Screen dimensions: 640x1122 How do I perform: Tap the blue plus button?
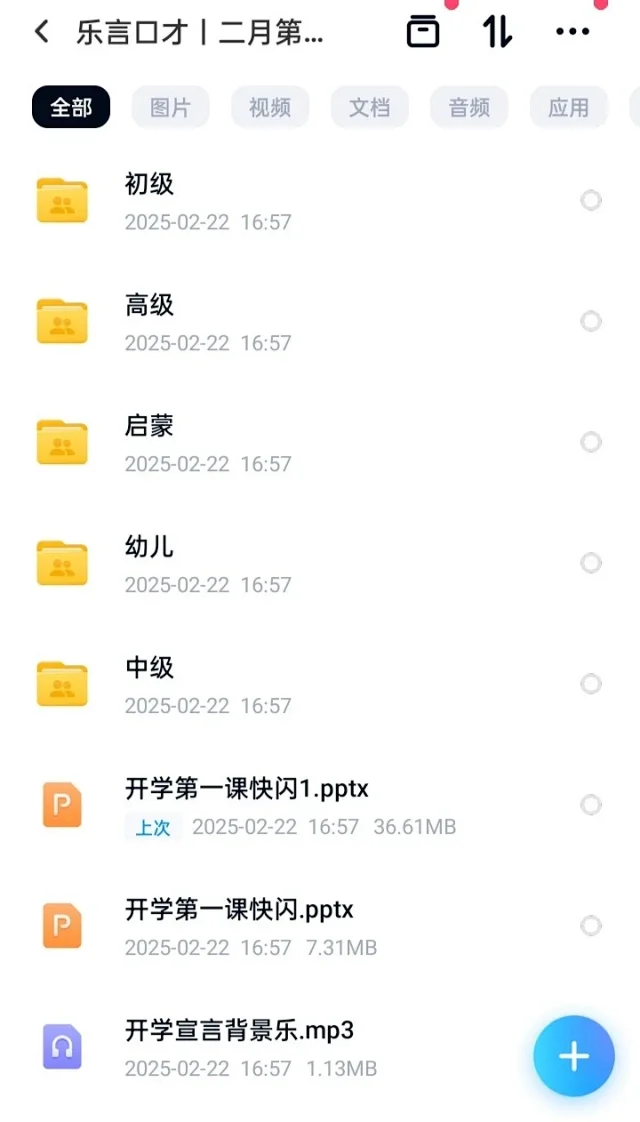coord(574,1057)
